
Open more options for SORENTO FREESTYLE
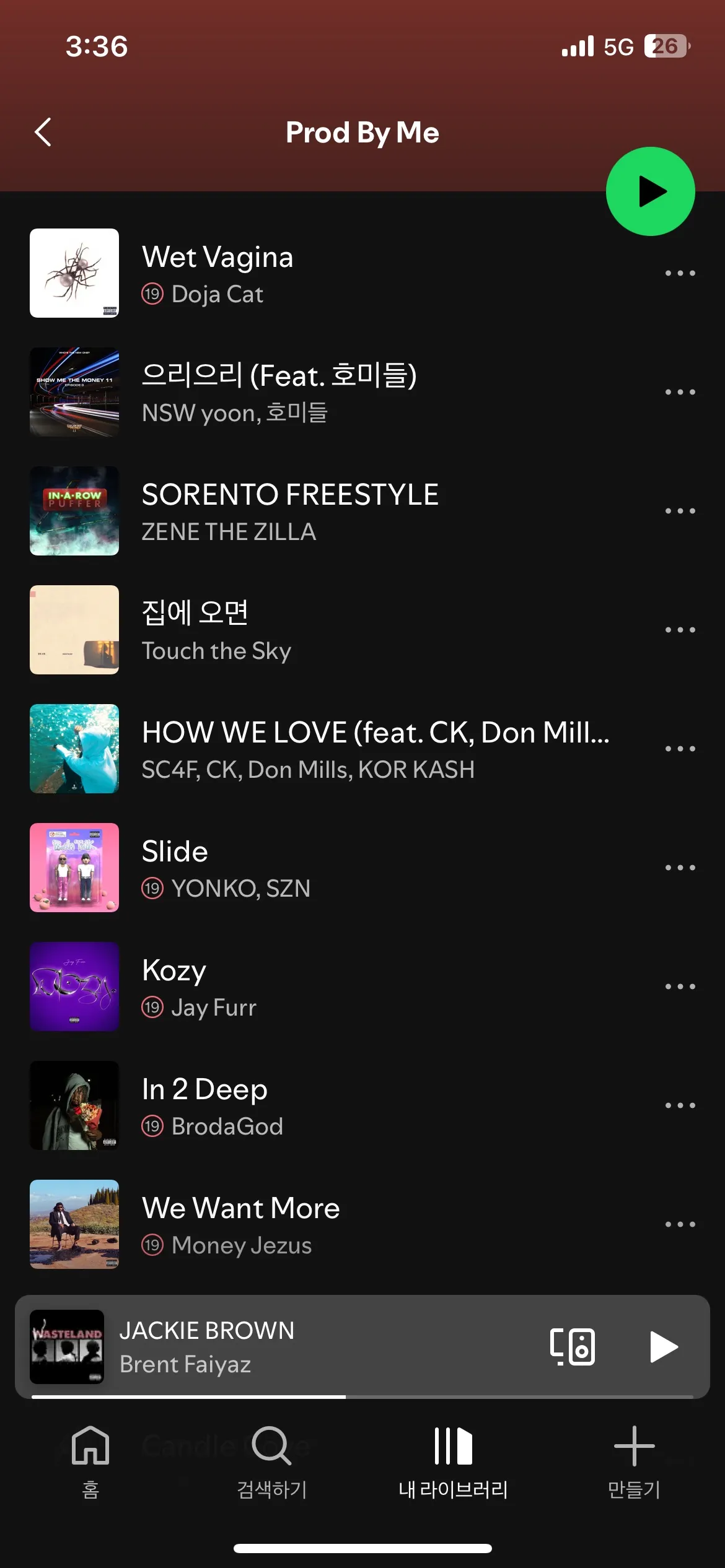tap(680, 511)
